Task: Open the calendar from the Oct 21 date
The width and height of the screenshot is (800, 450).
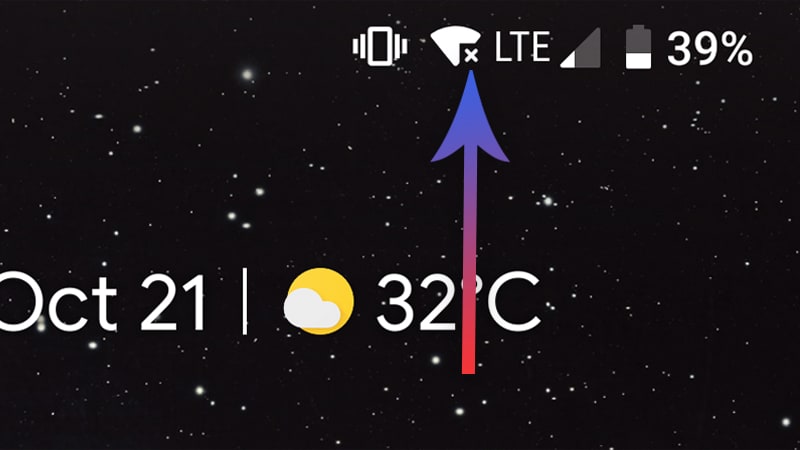Action: click(x=105, y=302)
